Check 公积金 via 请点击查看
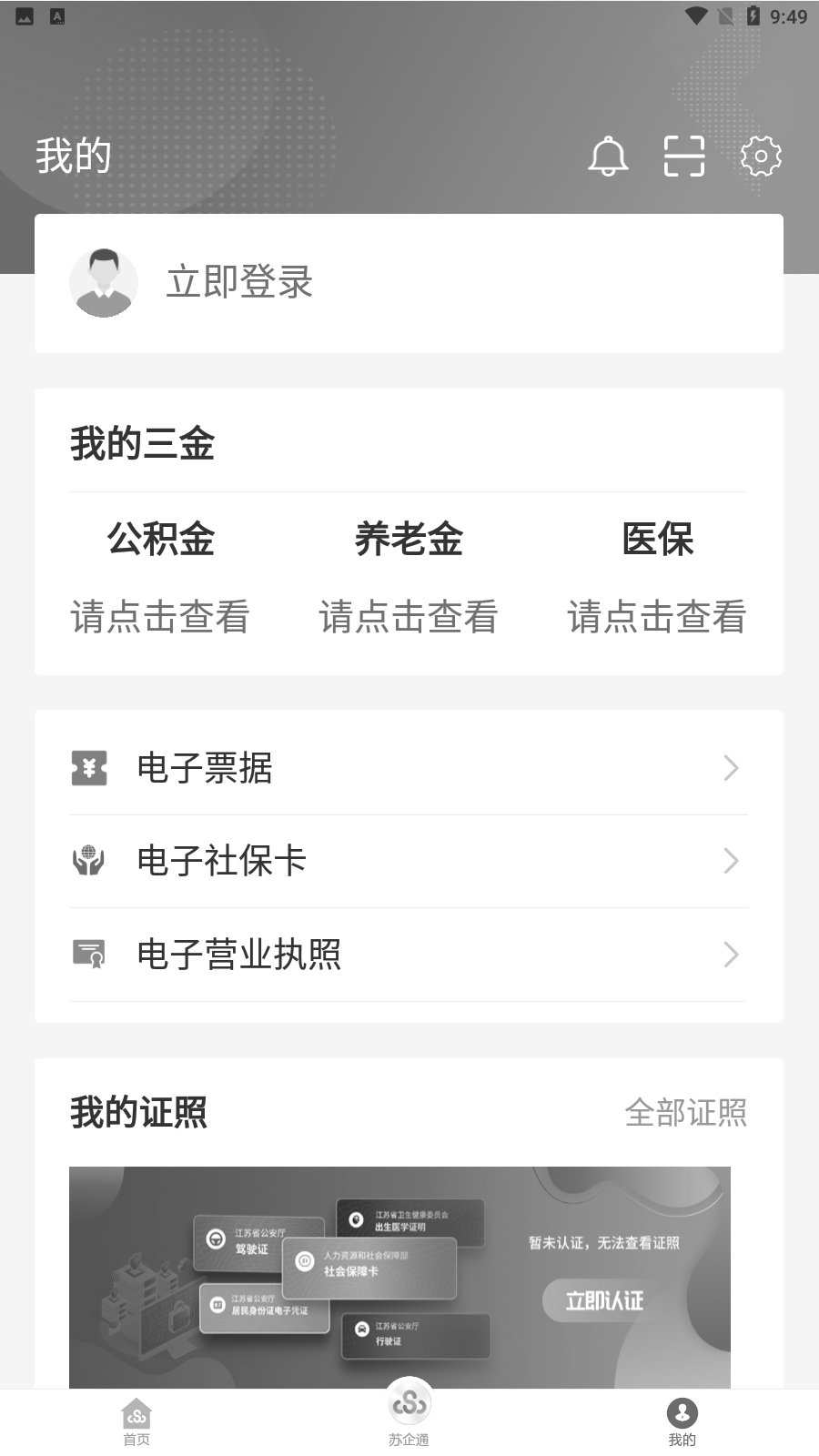The image size is (819, 1456). click(x=161, y=618)
